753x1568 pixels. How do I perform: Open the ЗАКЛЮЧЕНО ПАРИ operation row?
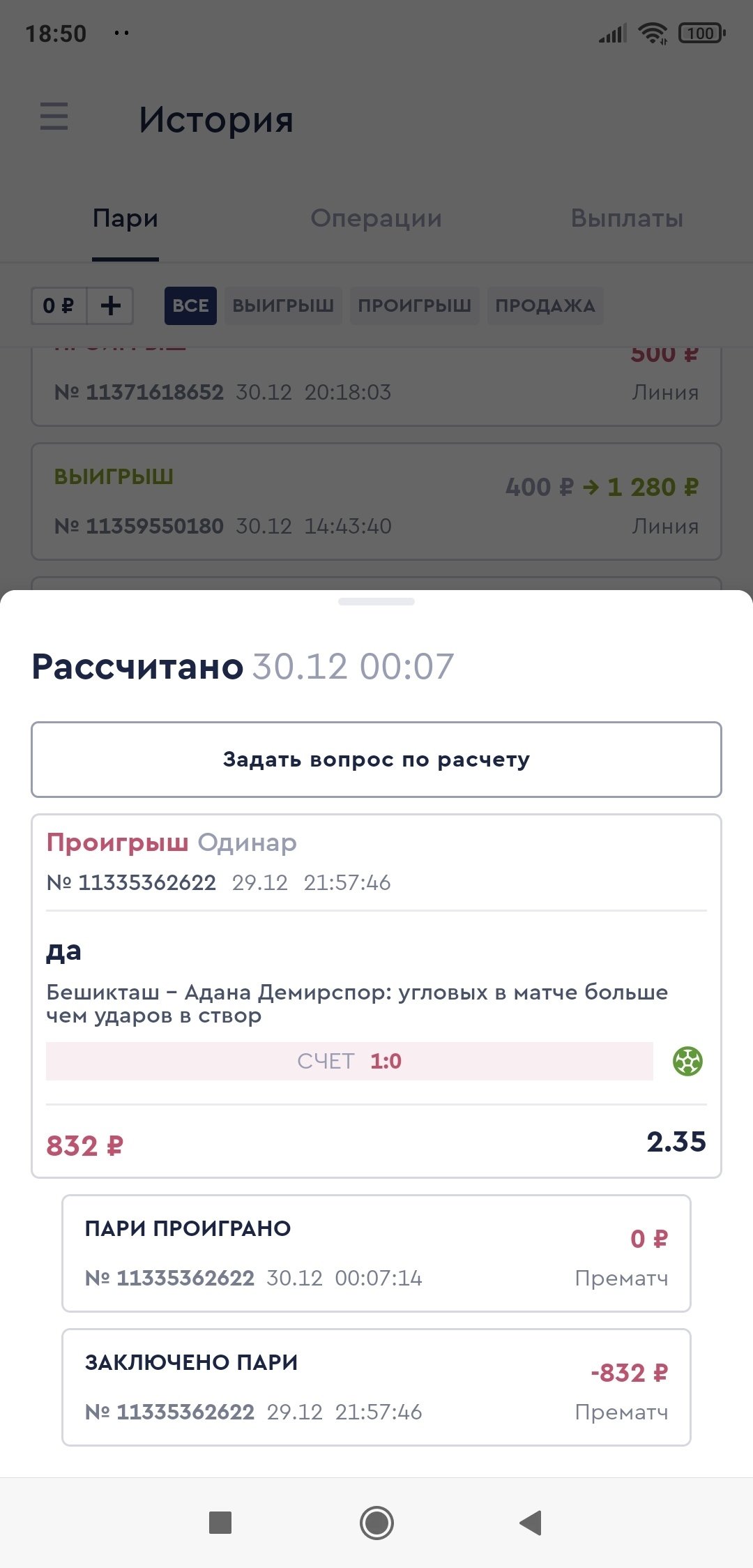click(376, 1387)
